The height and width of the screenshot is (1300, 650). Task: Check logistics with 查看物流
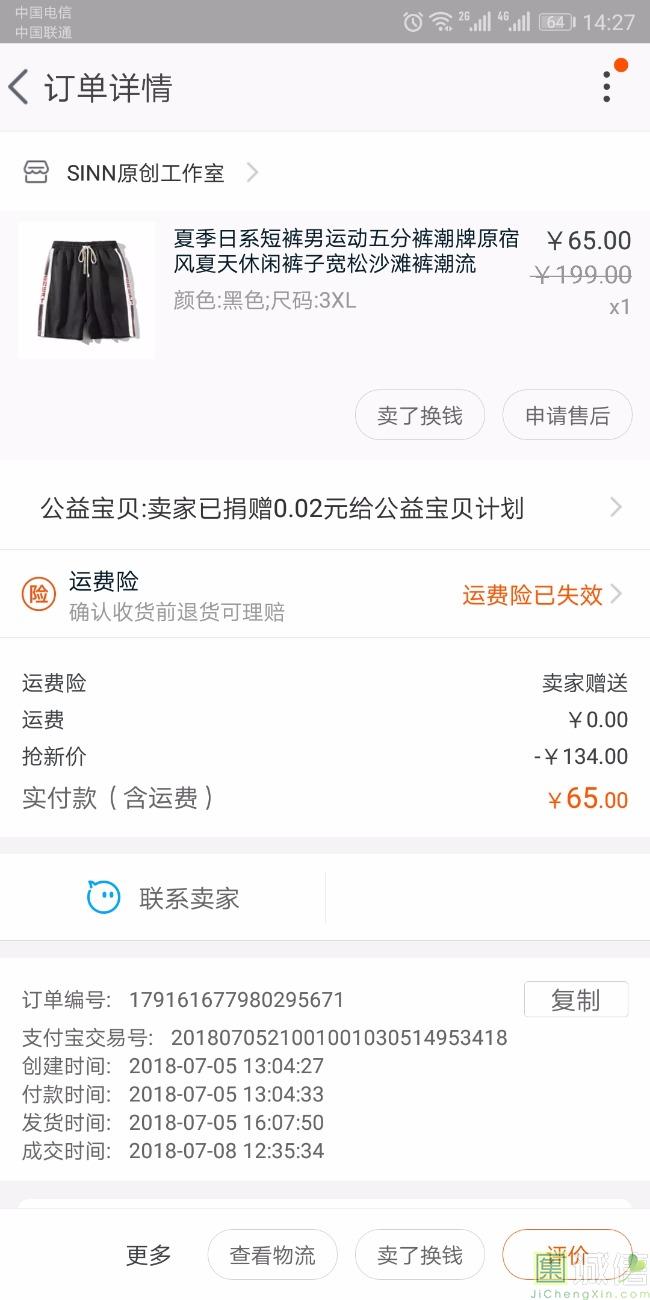272,1255
